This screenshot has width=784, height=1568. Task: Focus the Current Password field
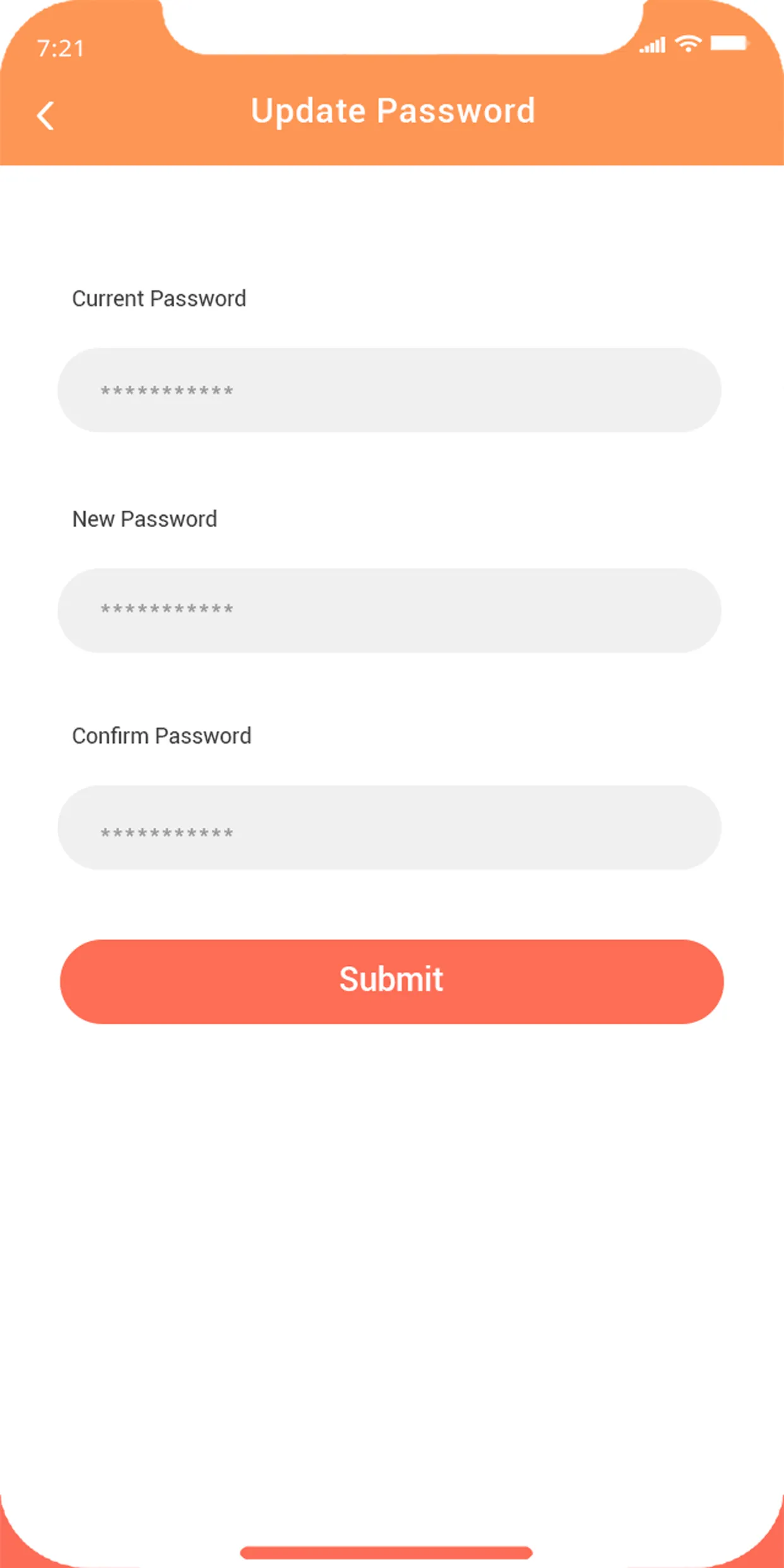click(x=389, y=390)
